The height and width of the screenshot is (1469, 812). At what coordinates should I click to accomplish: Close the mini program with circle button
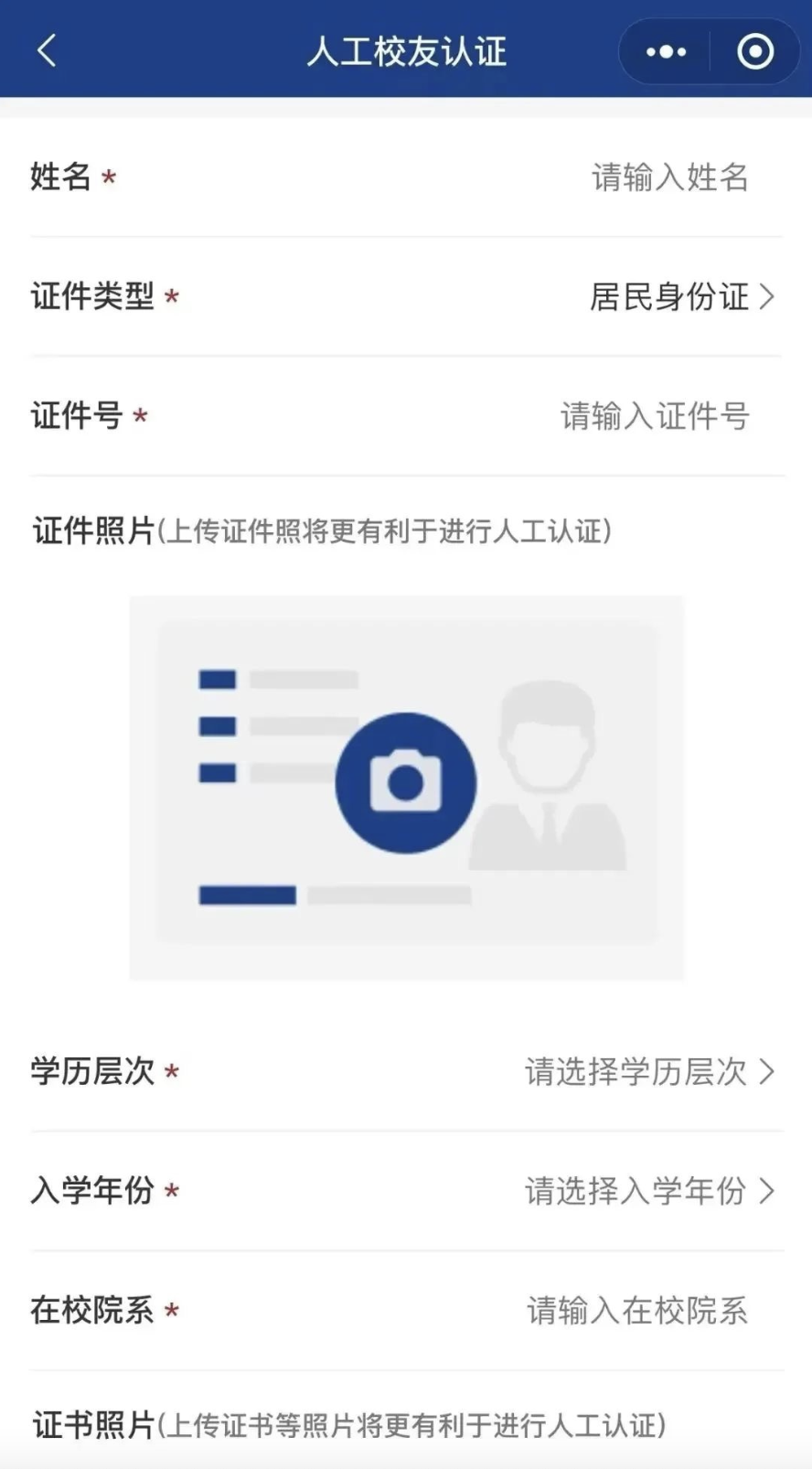(x=755, y=52)
